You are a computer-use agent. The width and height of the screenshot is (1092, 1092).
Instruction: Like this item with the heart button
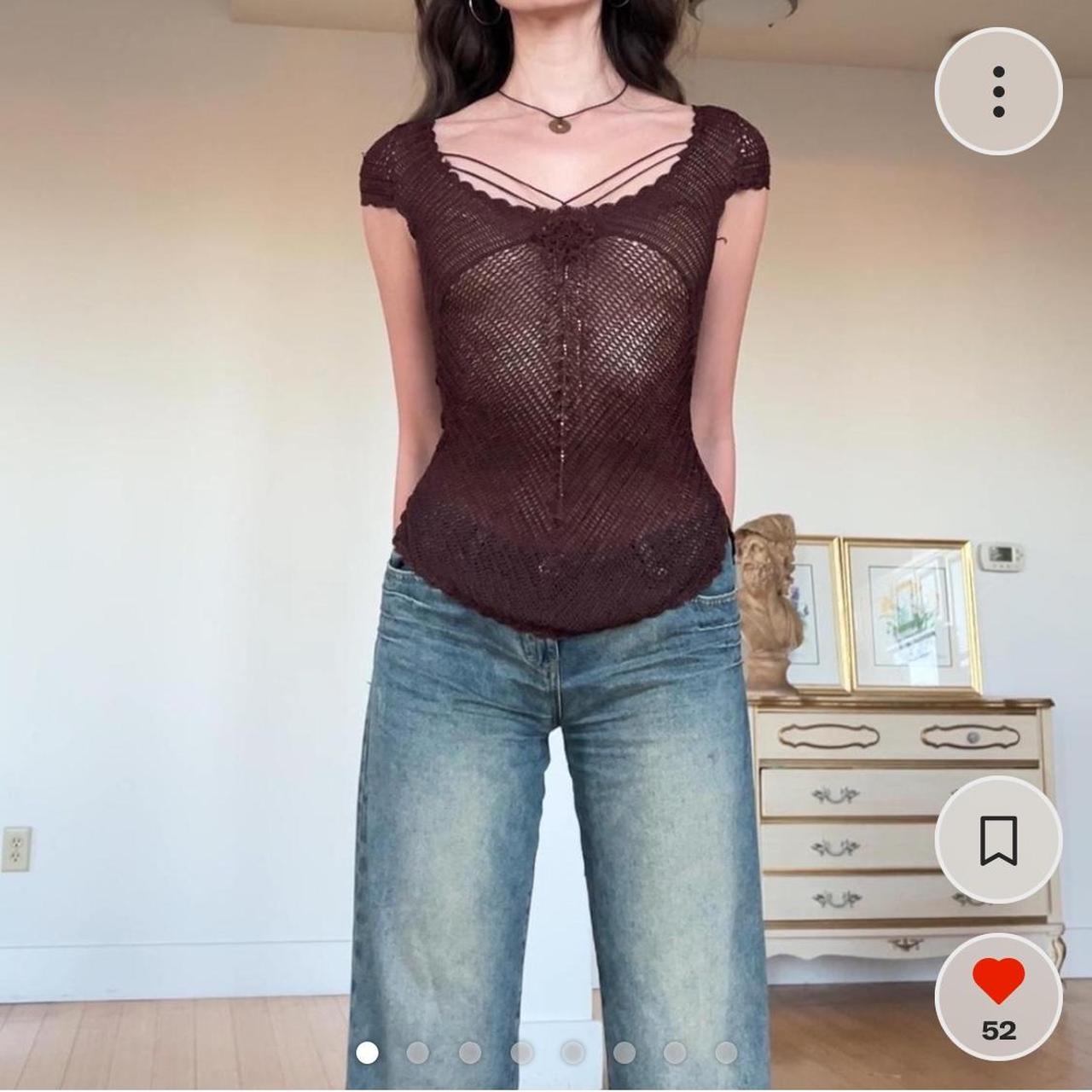click(x=998, y=996)
